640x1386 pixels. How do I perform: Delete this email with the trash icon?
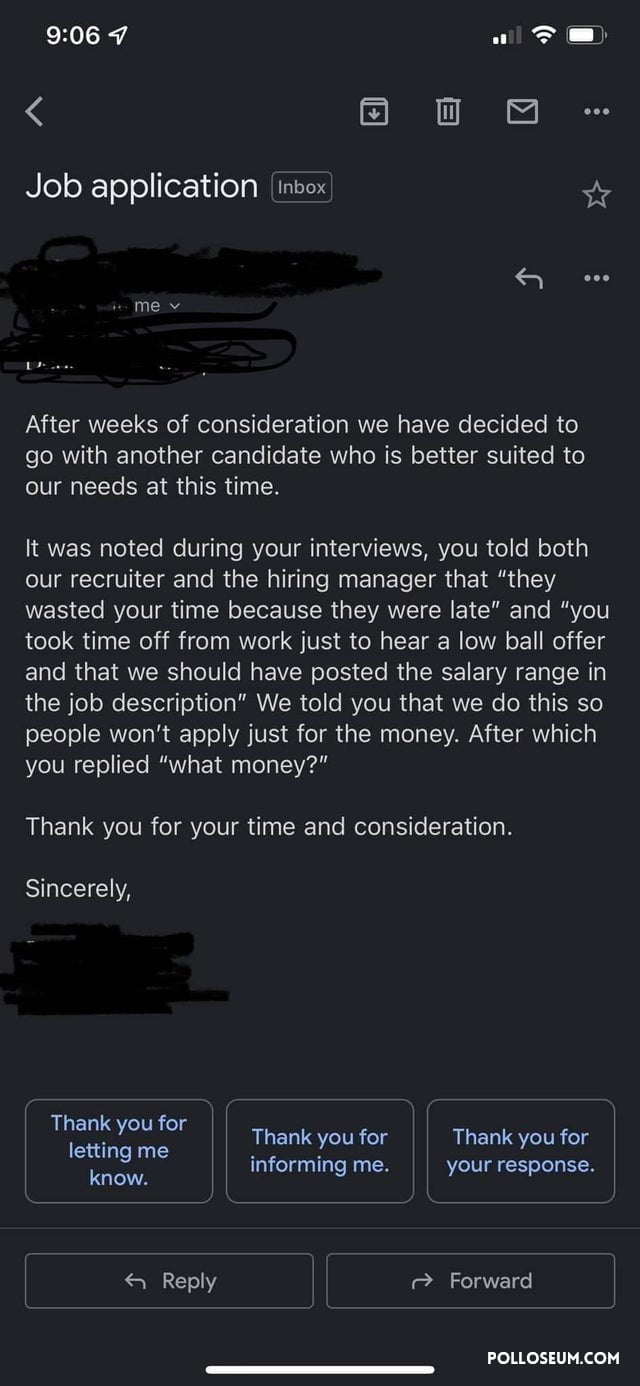(448, 111)
